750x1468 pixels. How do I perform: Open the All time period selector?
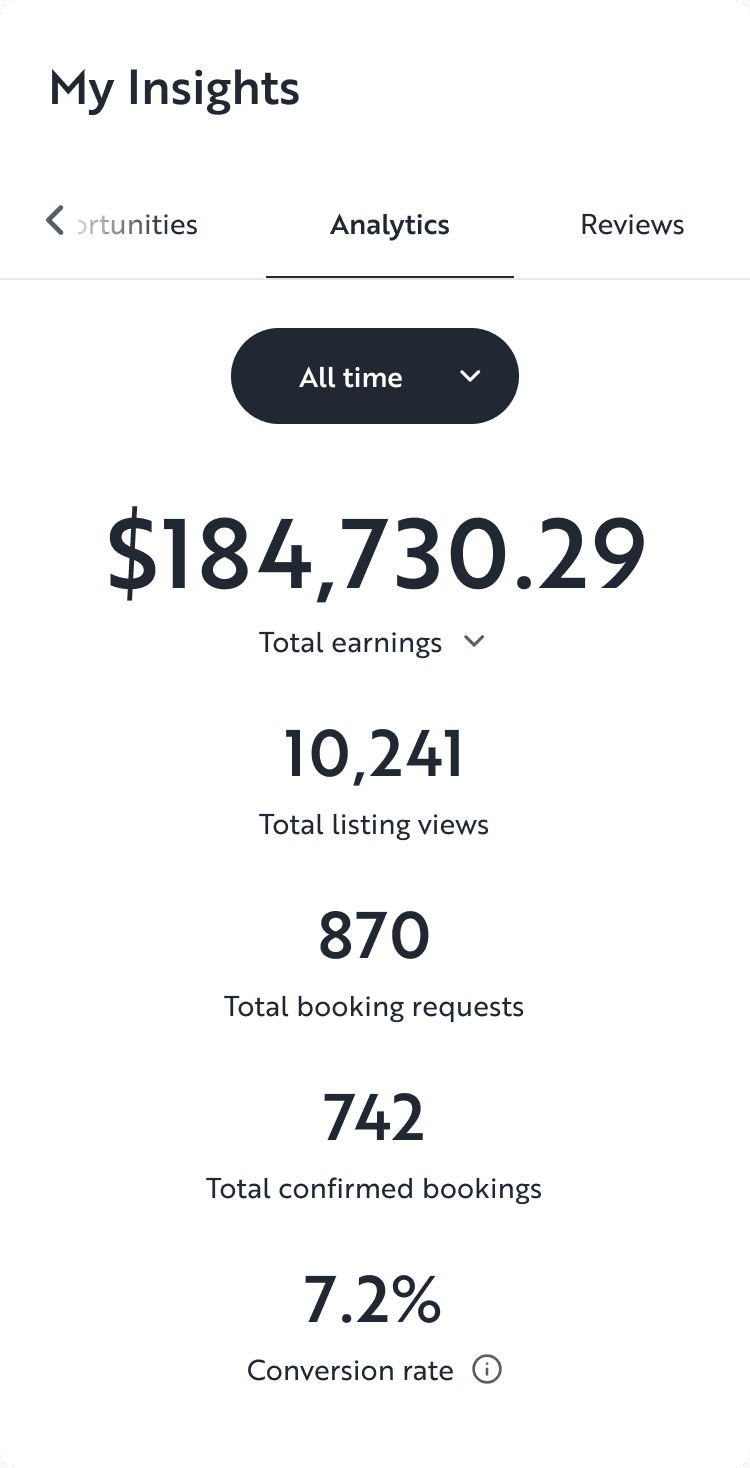click(375, 376)
